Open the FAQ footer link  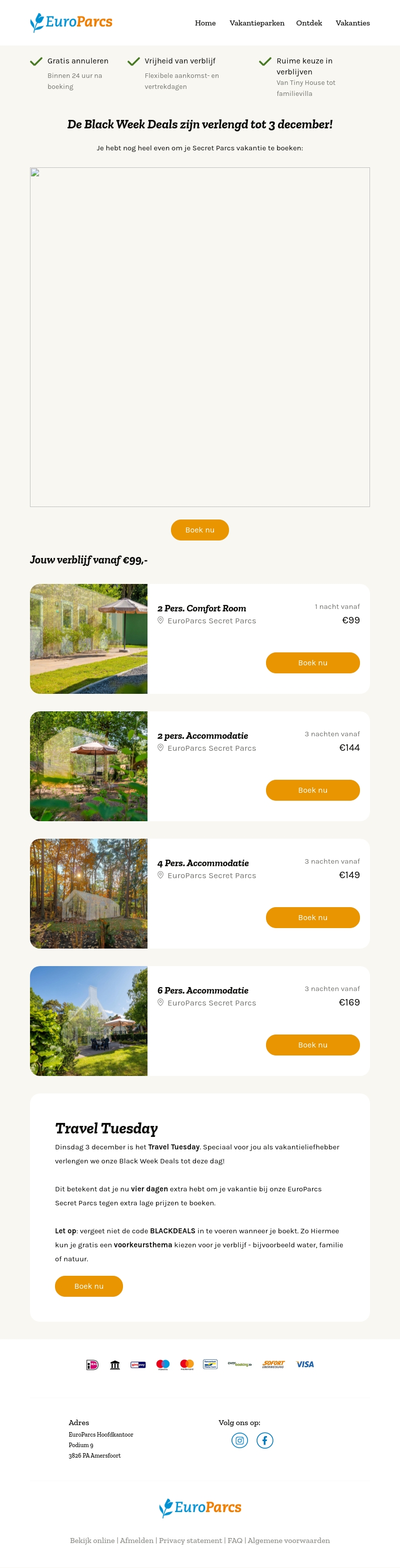click(235, 1541)
